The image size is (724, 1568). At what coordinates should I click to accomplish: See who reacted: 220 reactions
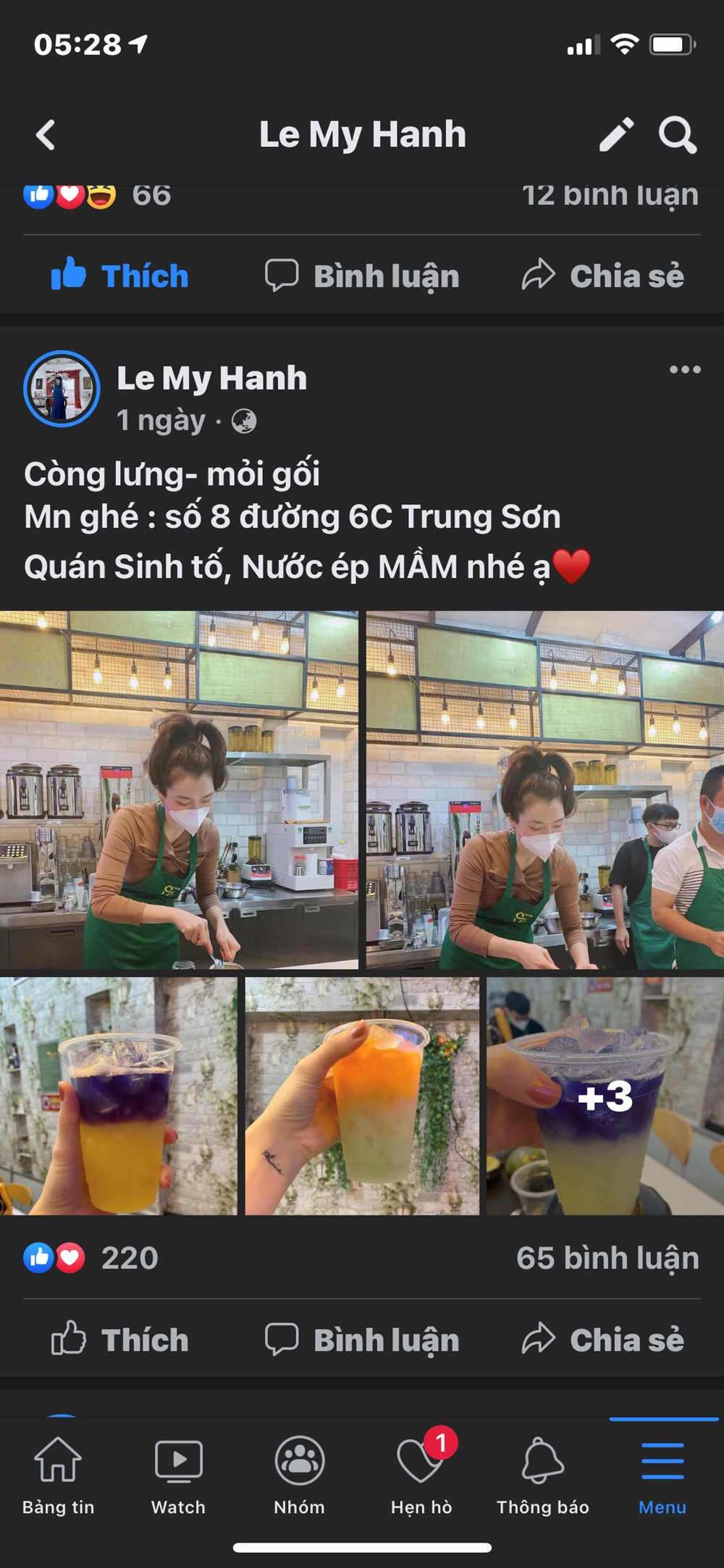pyautogui.click(x=129, y=1258)
